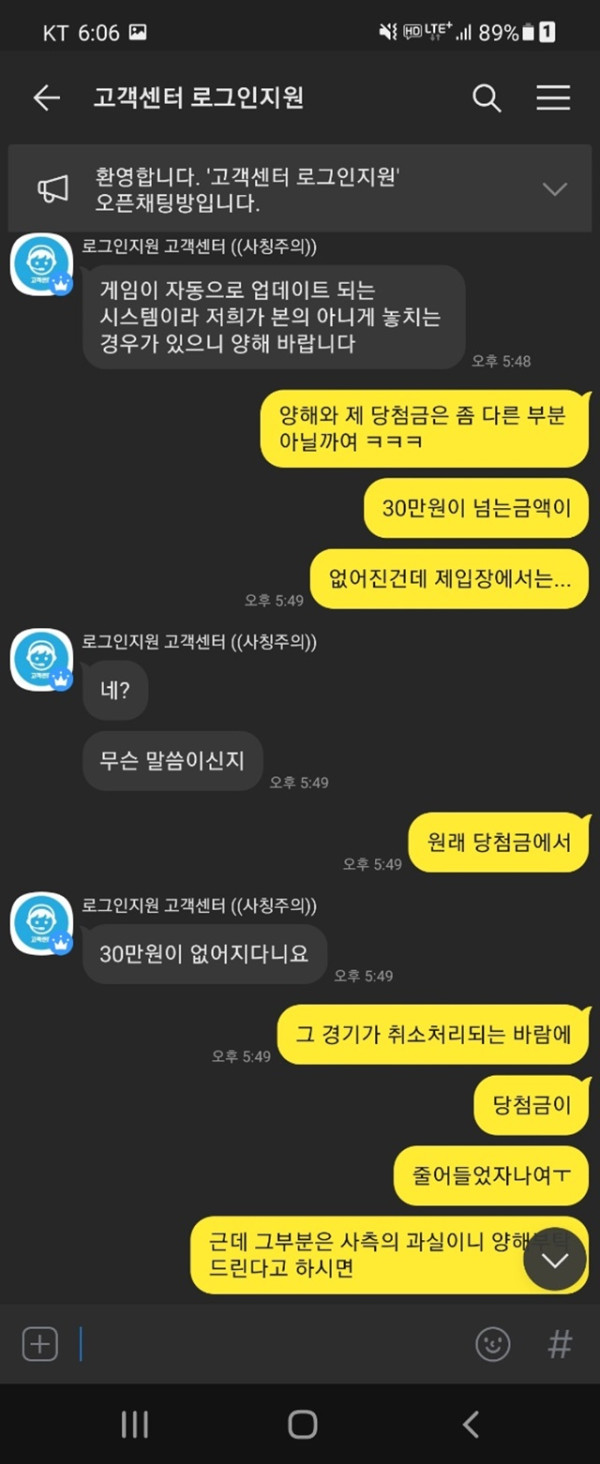Tap the system home button

[301, 1424]
